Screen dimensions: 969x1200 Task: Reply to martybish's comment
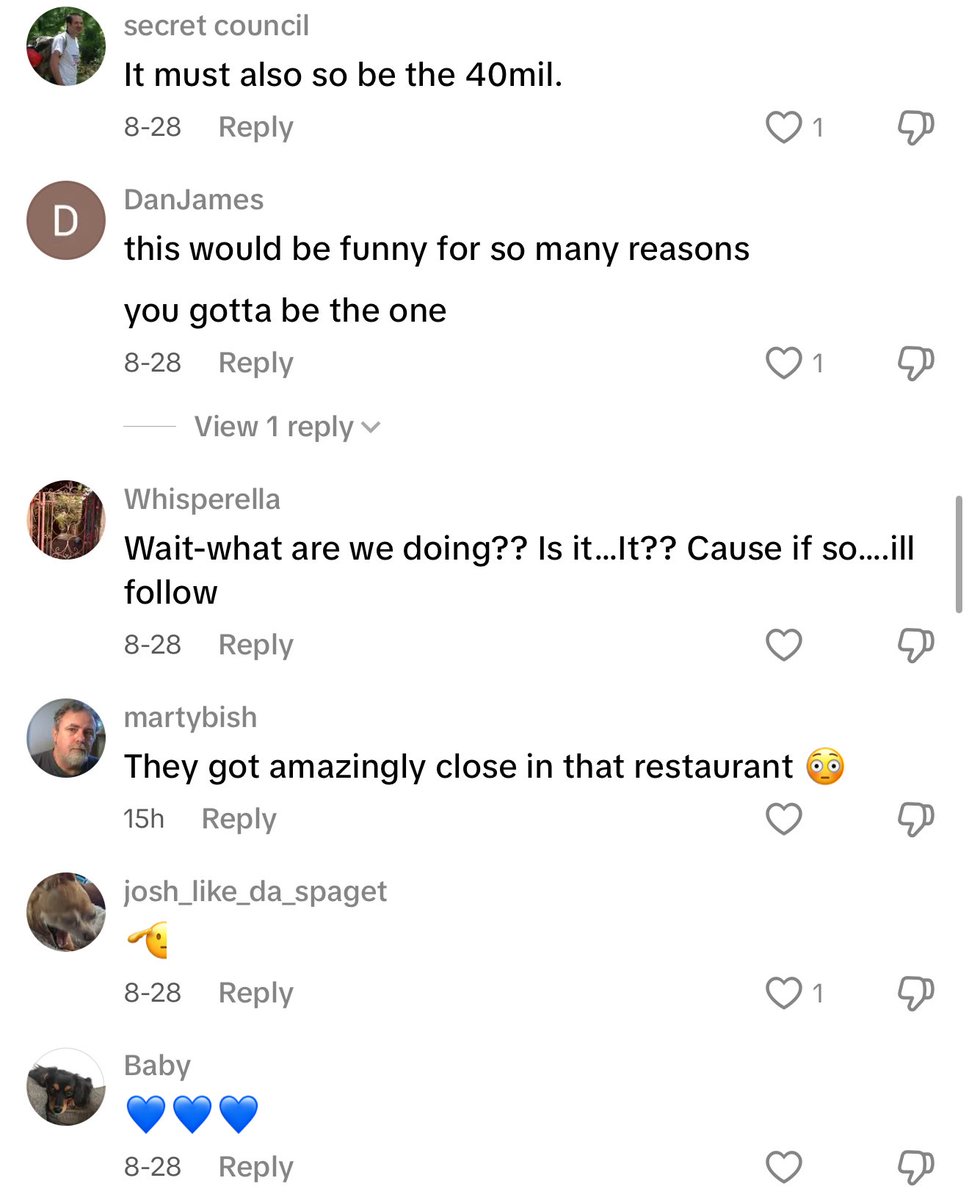tap(238, 819)
